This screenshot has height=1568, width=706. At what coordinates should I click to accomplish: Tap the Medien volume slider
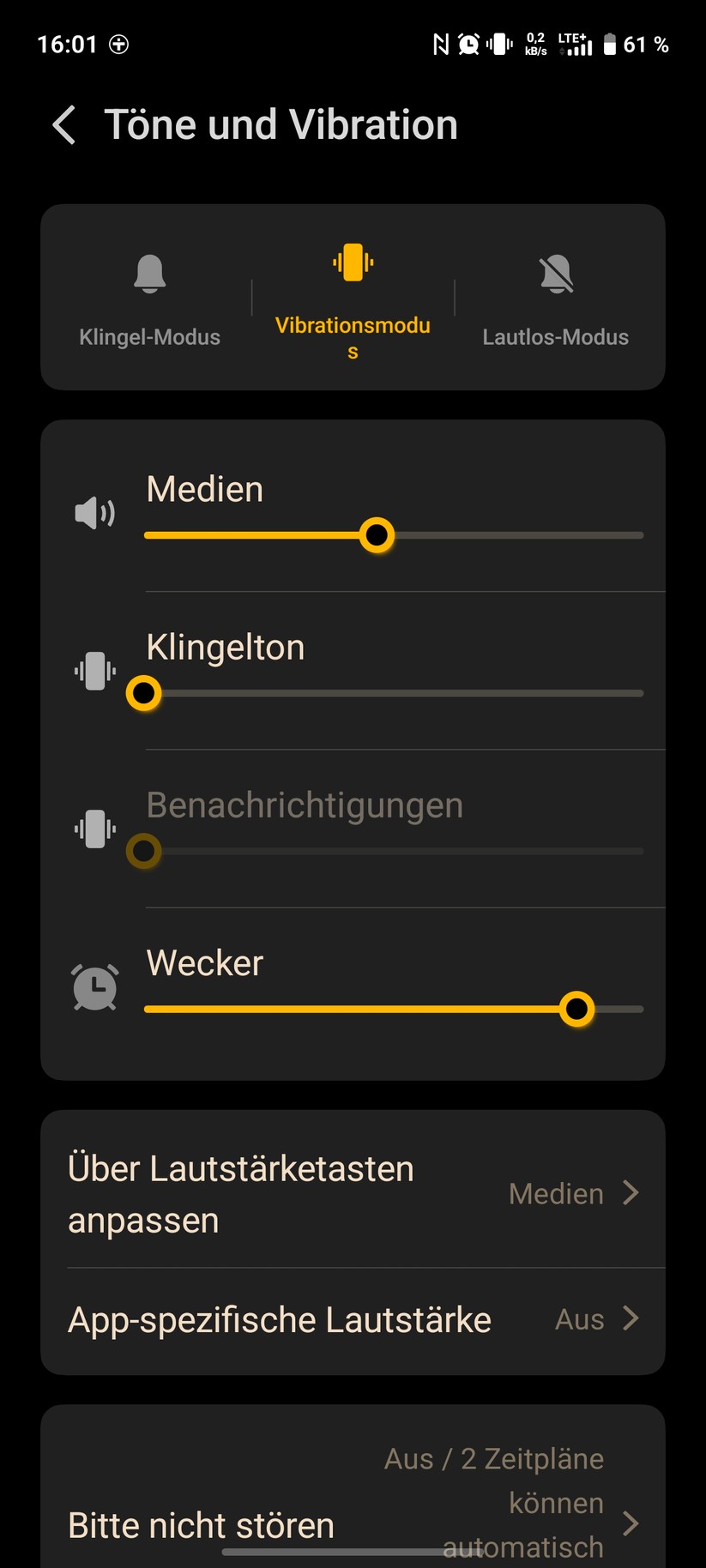pyautogui.click(x=394, y=535)
